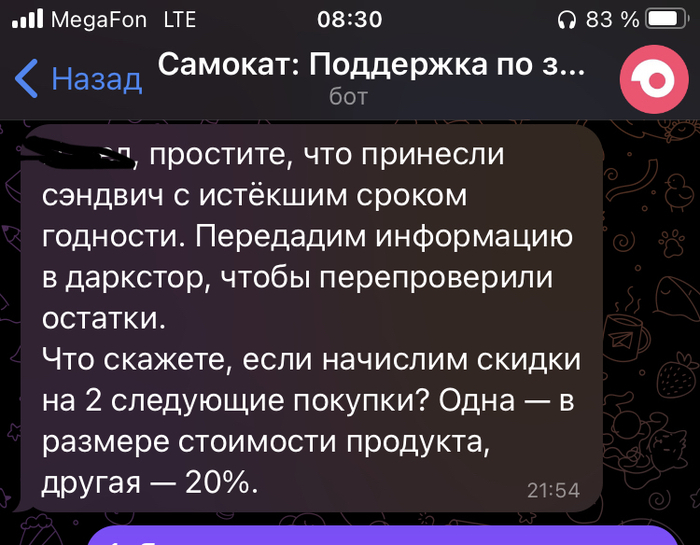Open the Самокат bot profile avatar
Screen dimensions: 700x545
click(x=651, y=78)
